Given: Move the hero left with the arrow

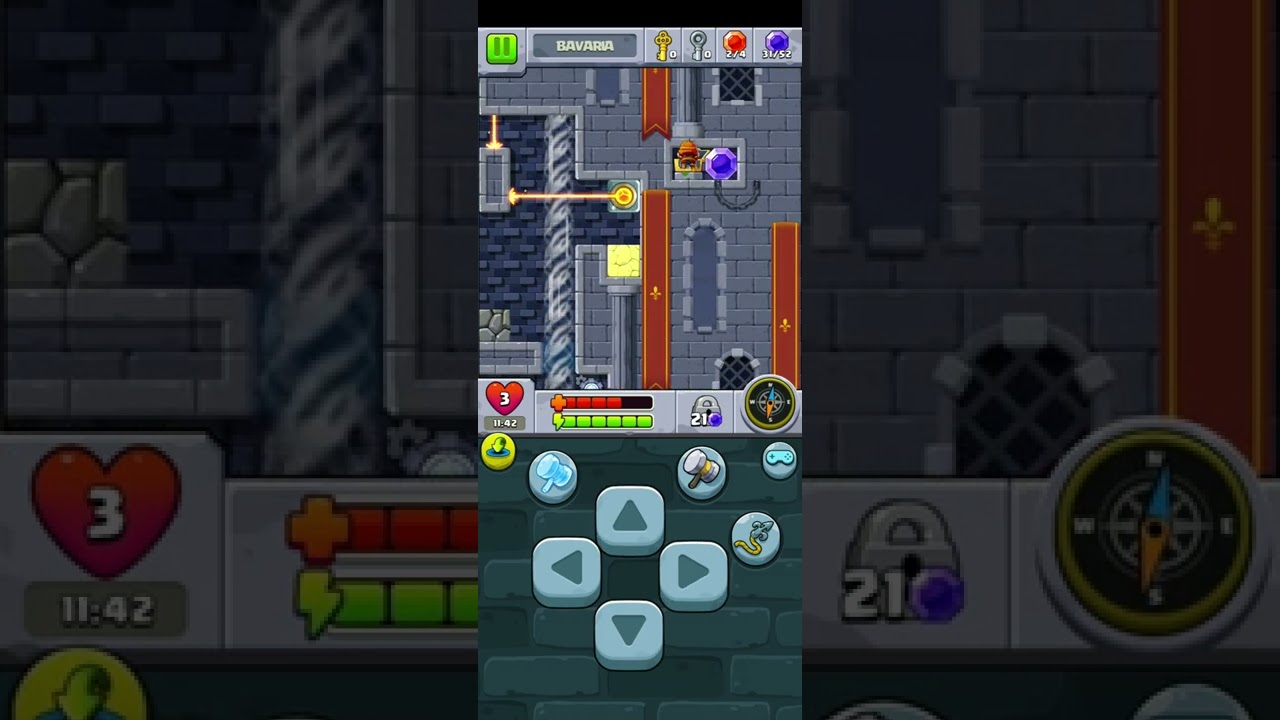Looking at the screenshot, I should click(x=567, y=571).
